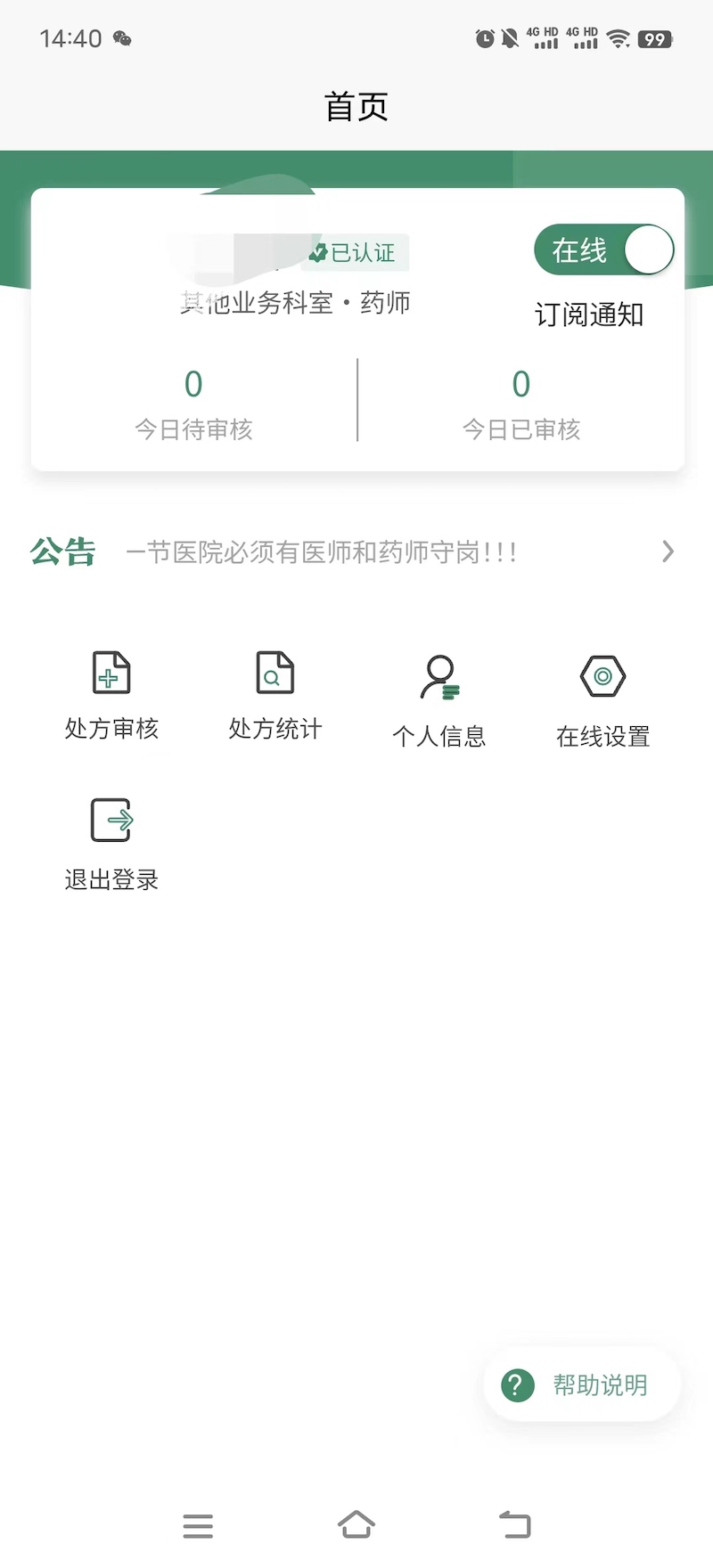Open the 在线设置 online settings icon
Image resolution: width=713 pixels, height=1568 pixels.
click(602, 677)
